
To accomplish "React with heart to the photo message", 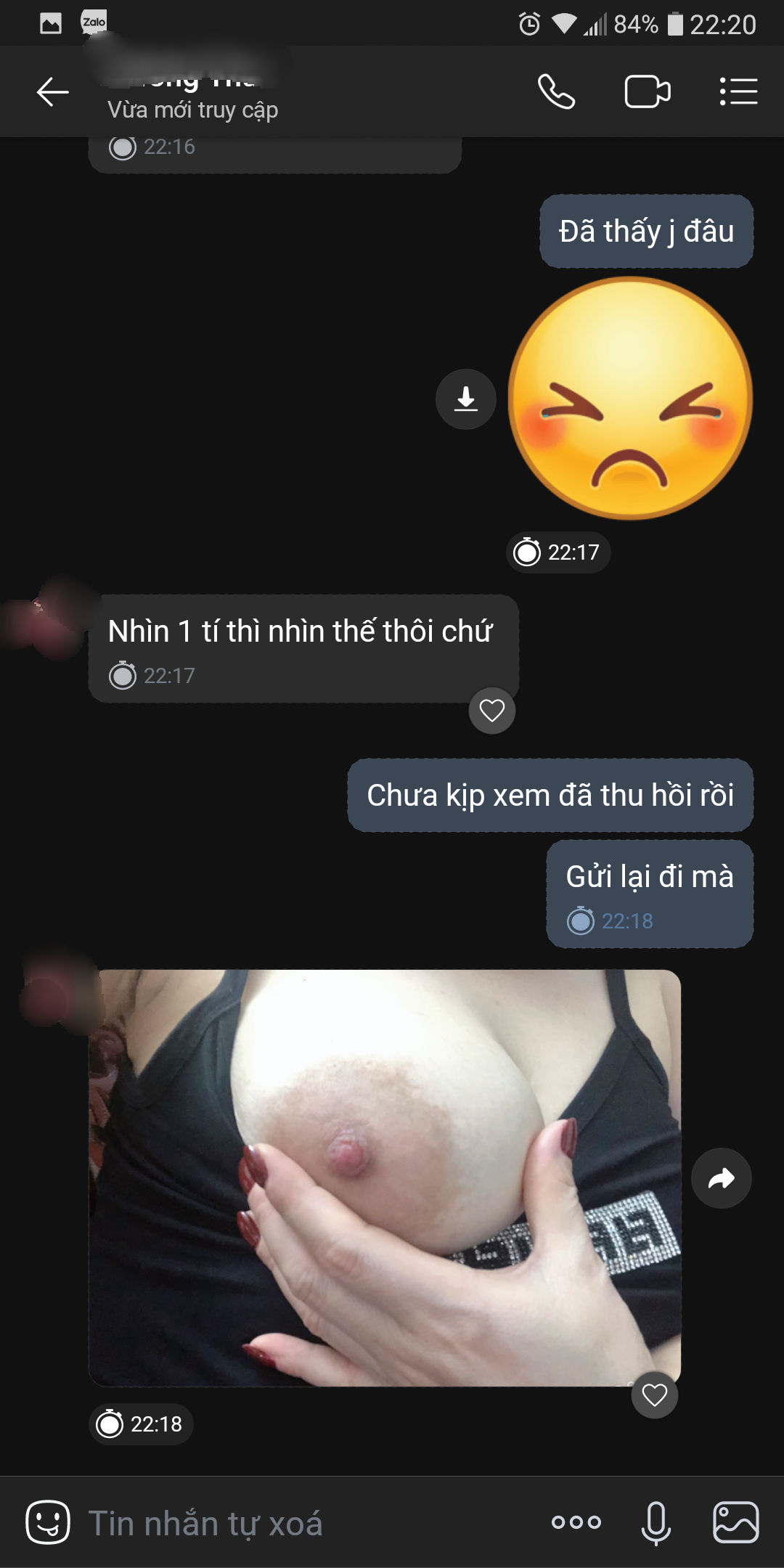I will (654, 1395).
